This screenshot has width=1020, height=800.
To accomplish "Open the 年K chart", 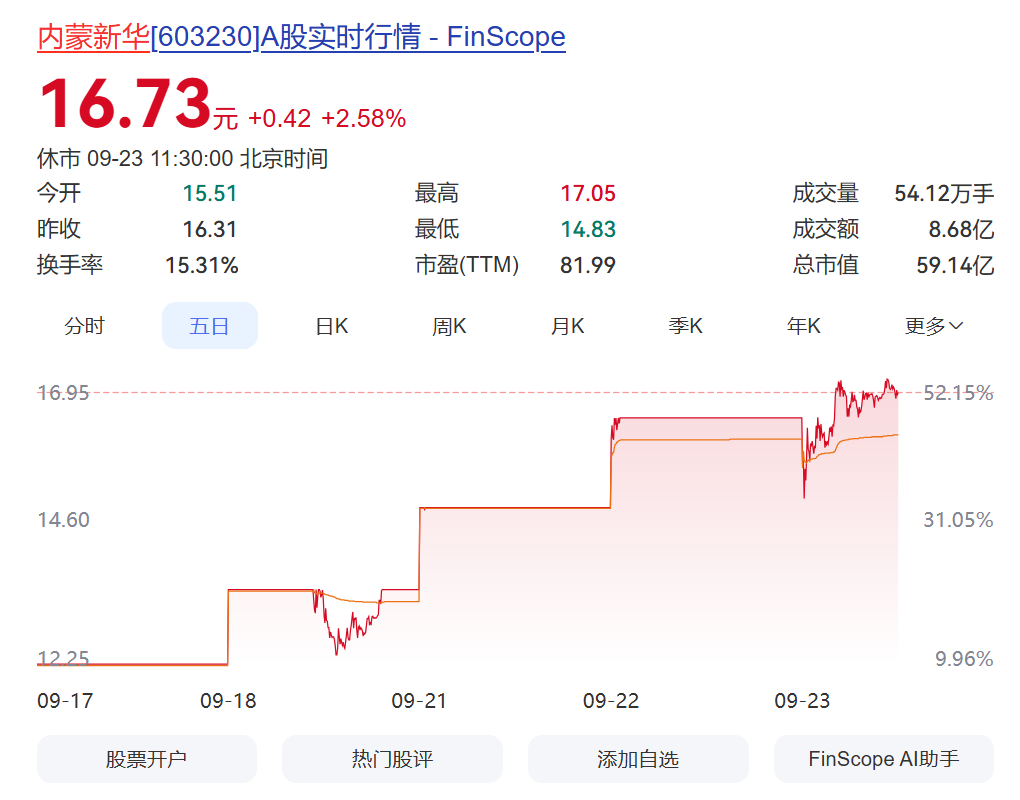I will tap(804, 326).
